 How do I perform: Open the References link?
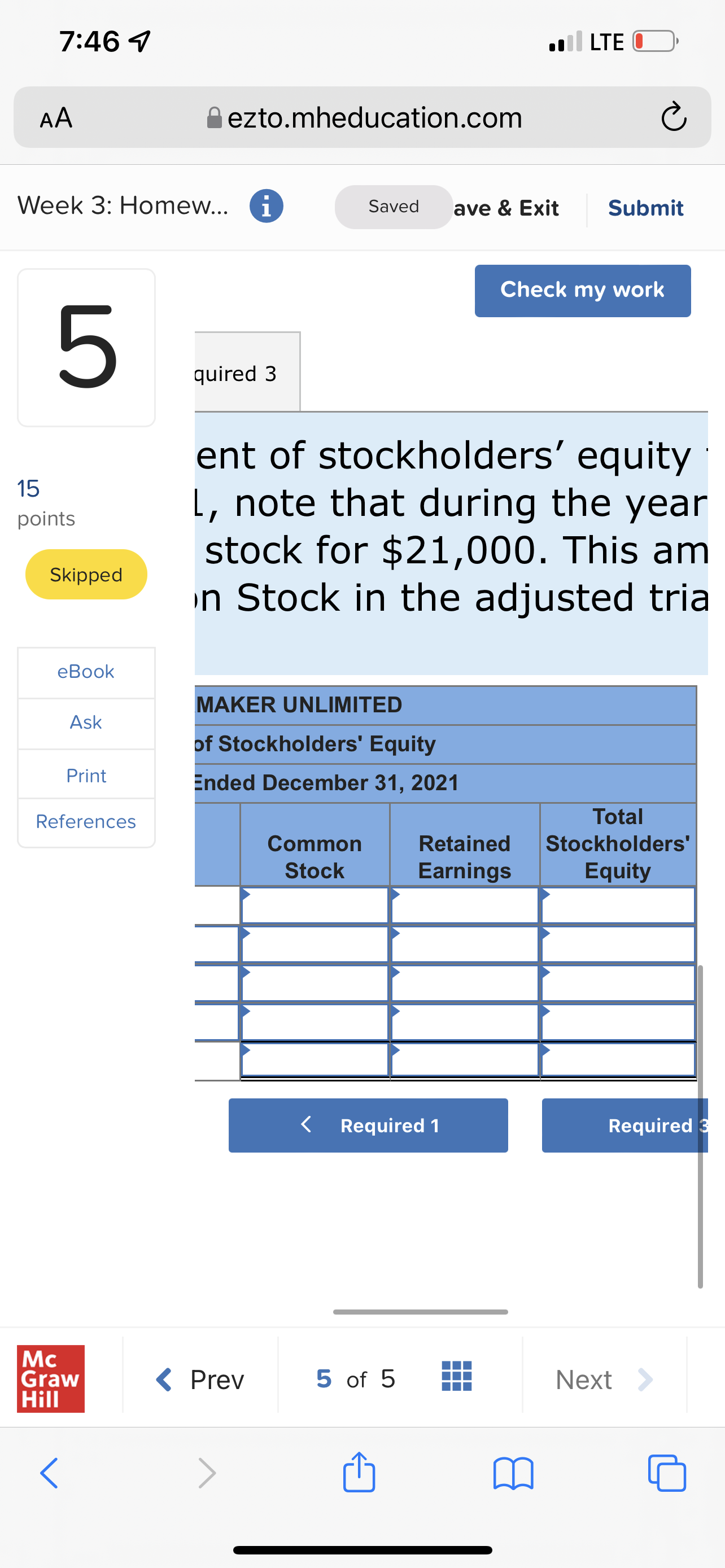click(x=86, y=822)
